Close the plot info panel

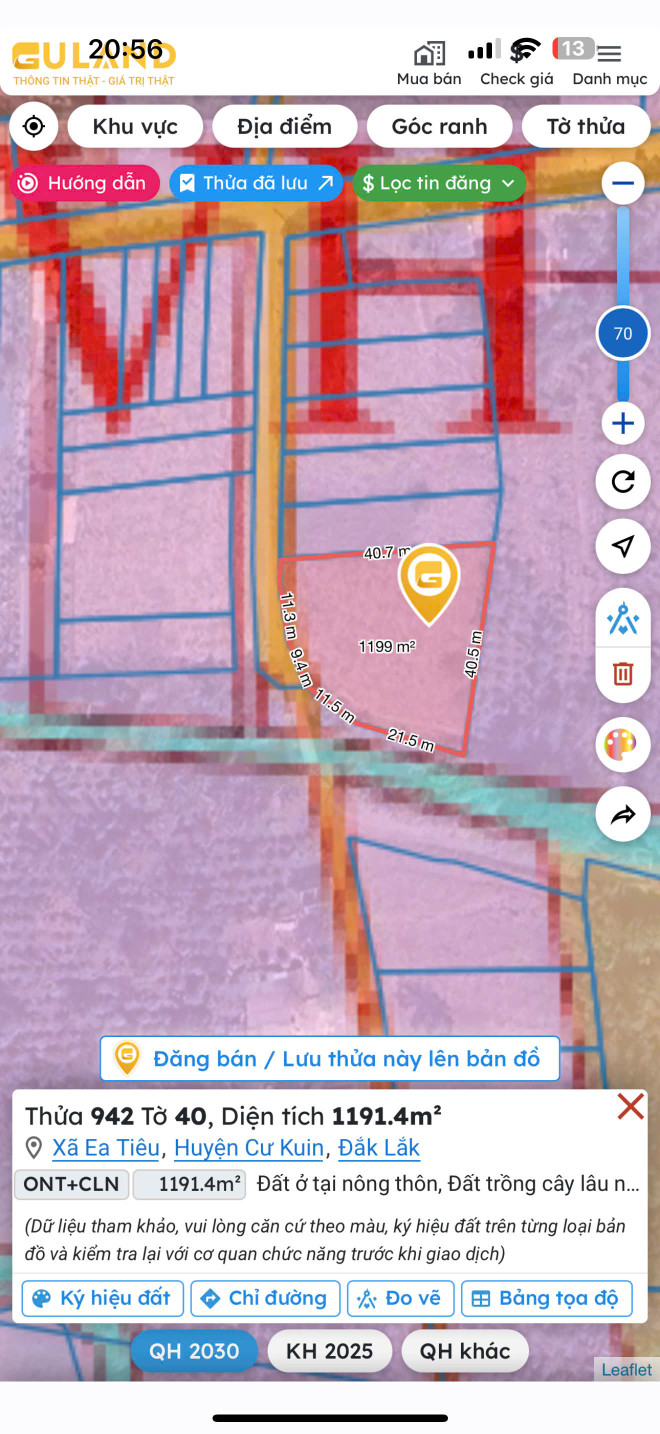tap(630, 1106)
